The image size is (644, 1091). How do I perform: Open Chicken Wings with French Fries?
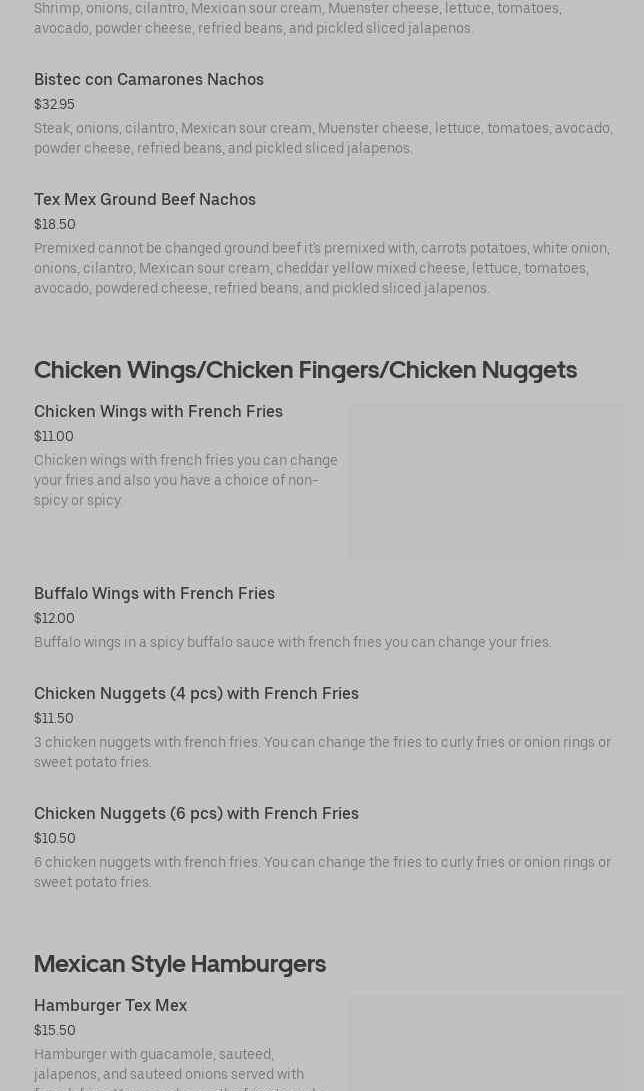158,412
